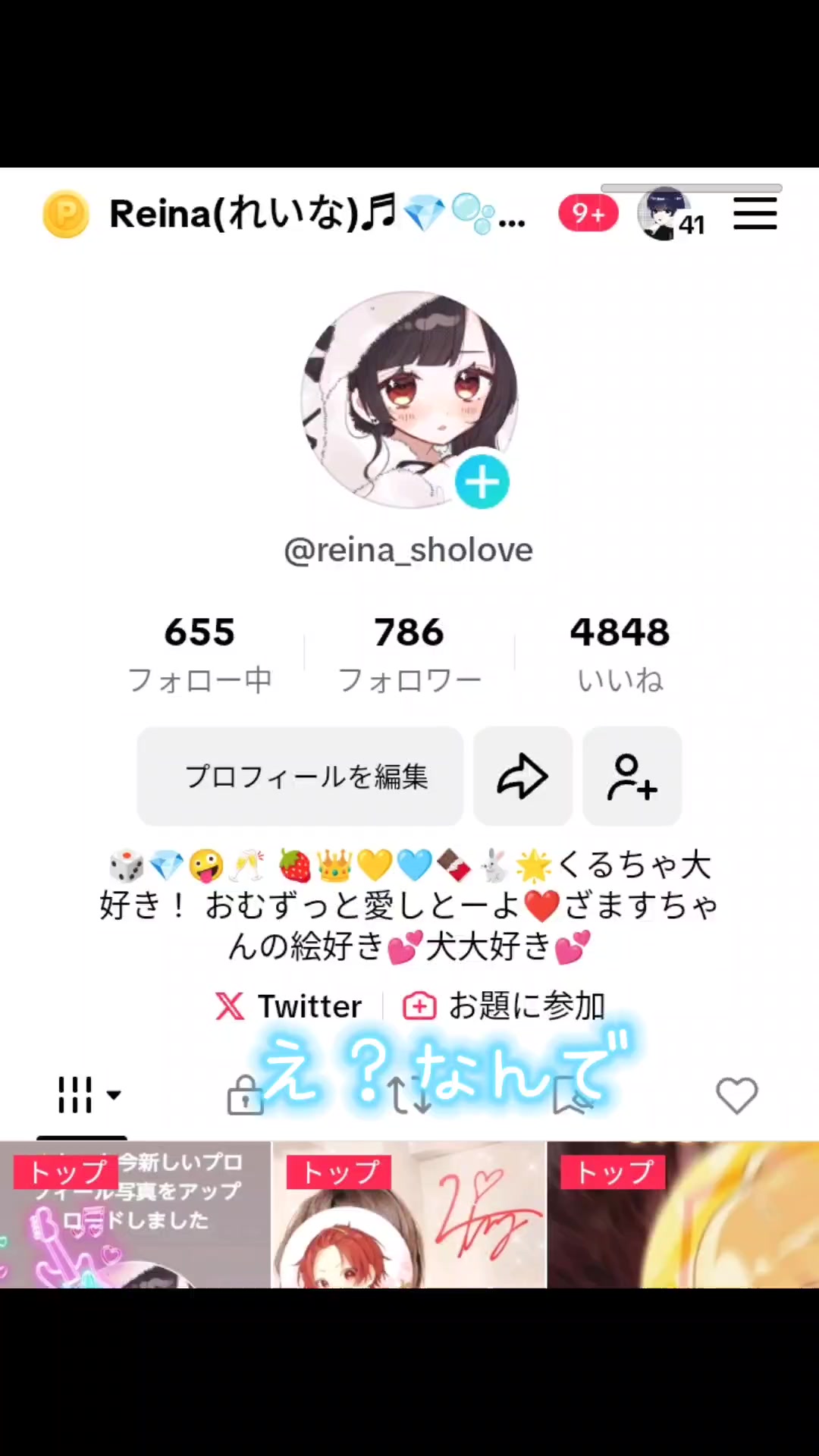This screenshot has width=819, height=1456.
Task: View the フォロー中 list
Action: pos(199,654)
